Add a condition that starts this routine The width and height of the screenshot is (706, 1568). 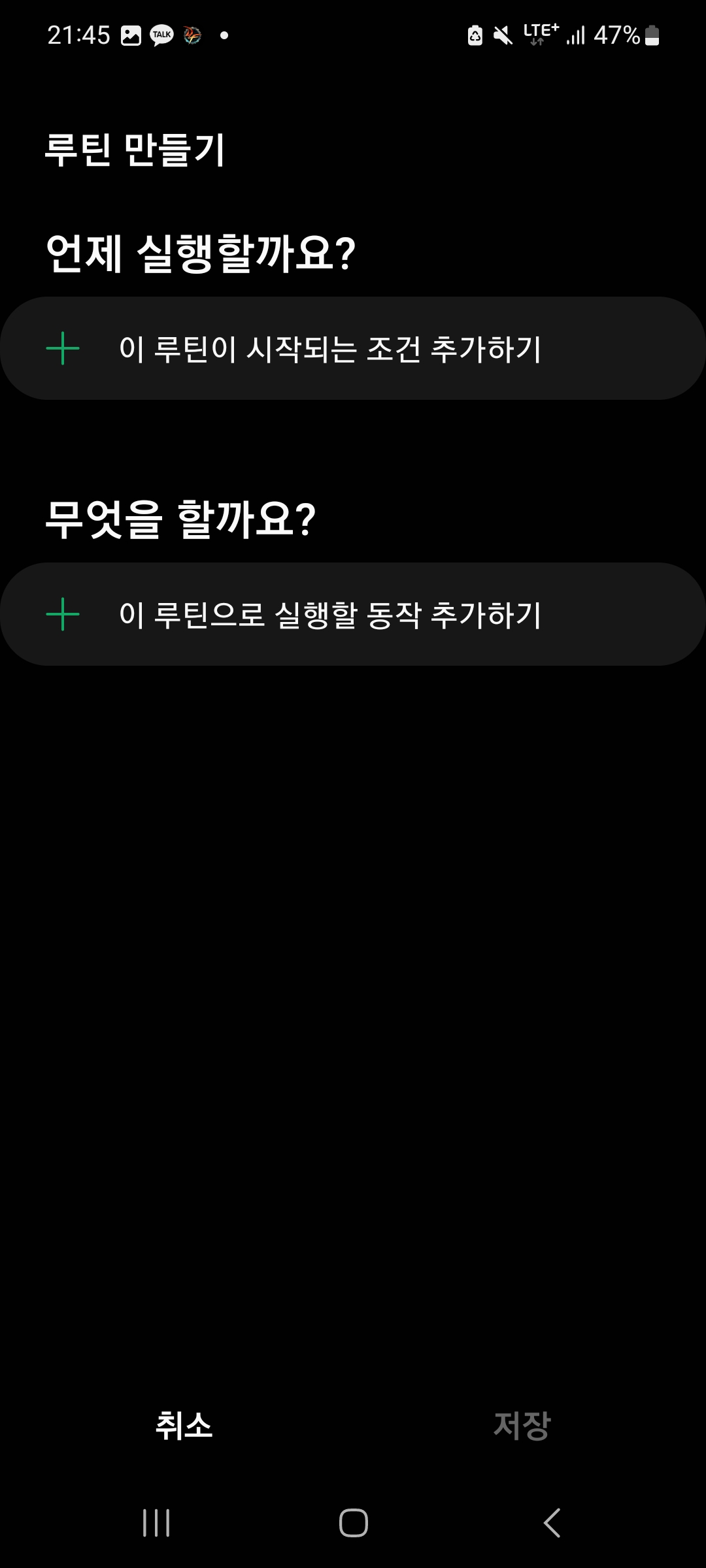point(353,348)
